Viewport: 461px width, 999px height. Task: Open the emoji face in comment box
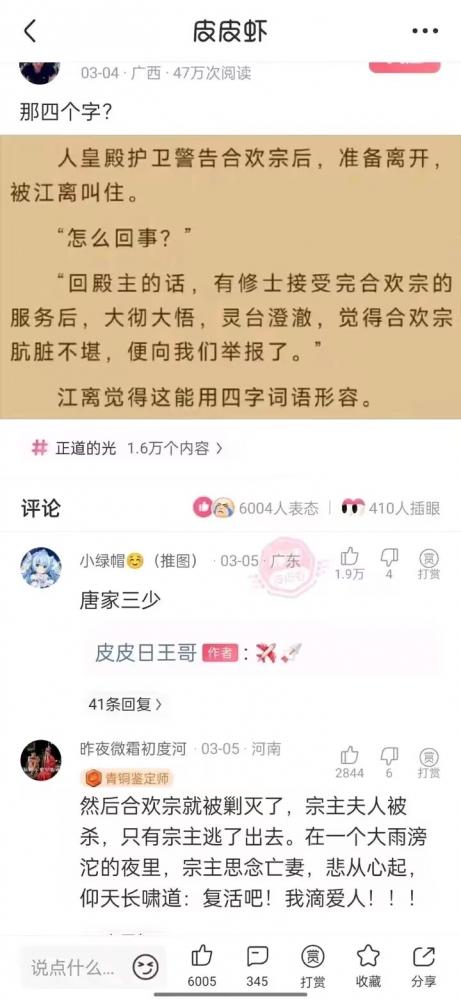click(x=145, y=968)
